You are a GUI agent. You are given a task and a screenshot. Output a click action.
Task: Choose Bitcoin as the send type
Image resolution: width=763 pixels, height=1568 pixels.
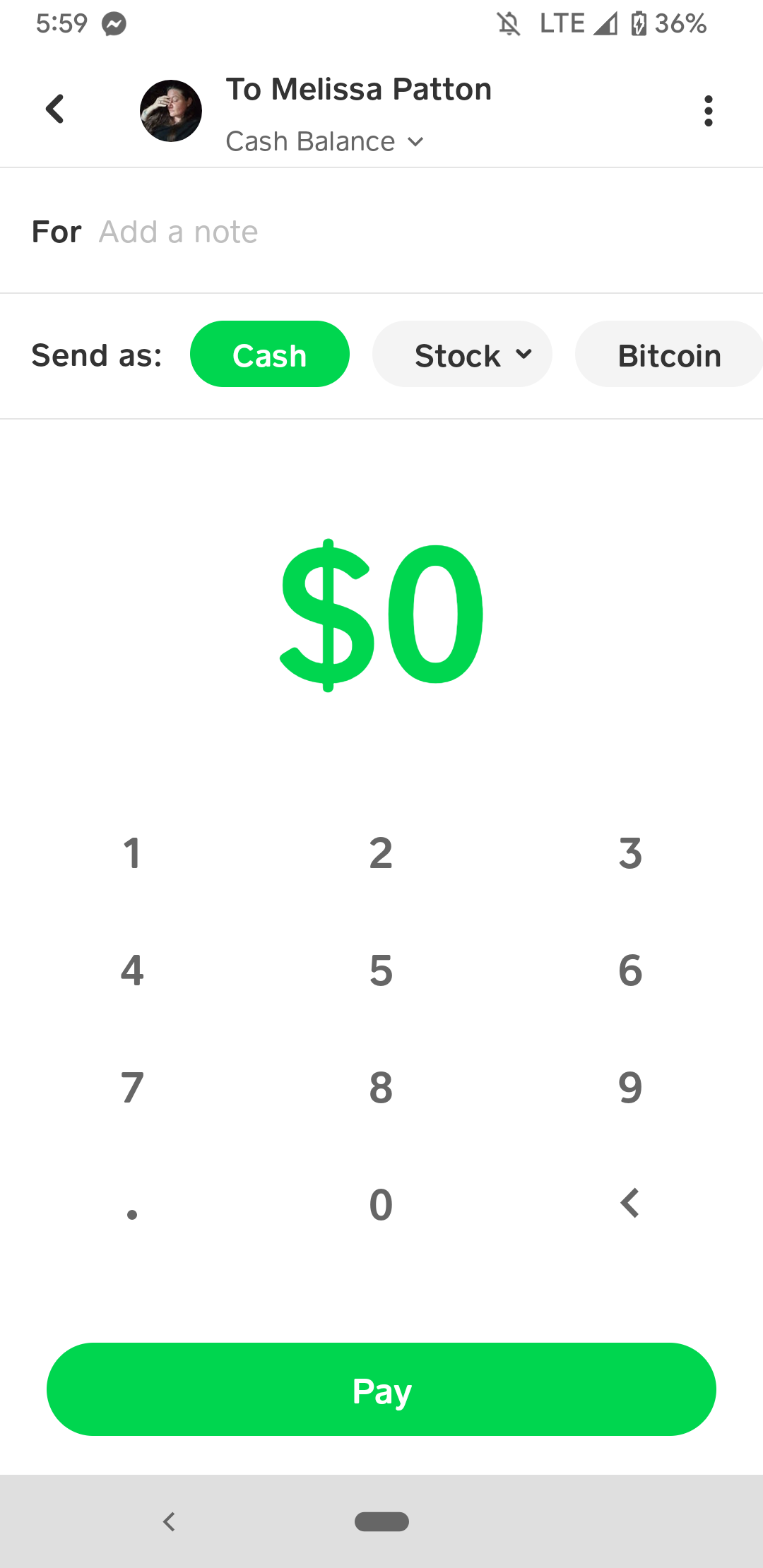(x=669, y=355)
